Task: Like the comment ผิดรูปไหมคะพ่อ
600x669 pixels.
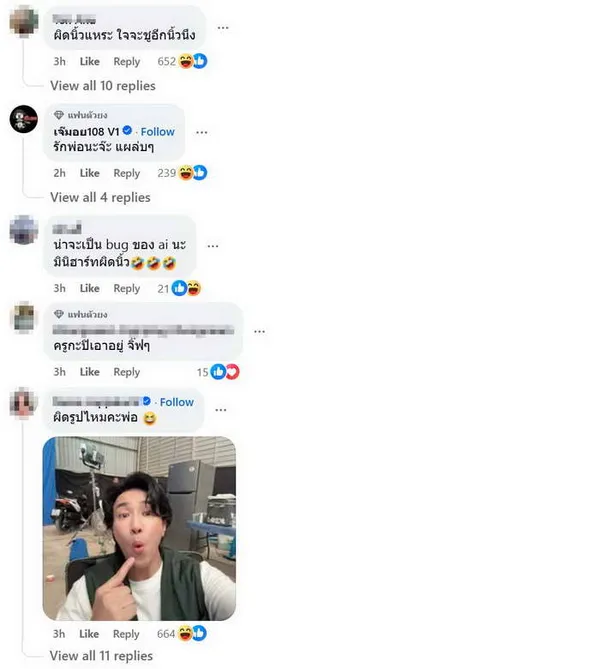Action: (89, 634)
